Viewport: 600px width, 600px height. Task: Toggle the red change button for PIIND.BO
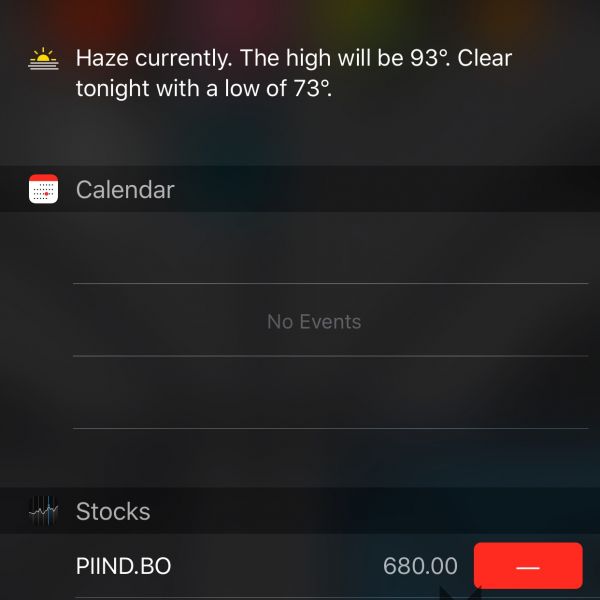pos(527,566)
